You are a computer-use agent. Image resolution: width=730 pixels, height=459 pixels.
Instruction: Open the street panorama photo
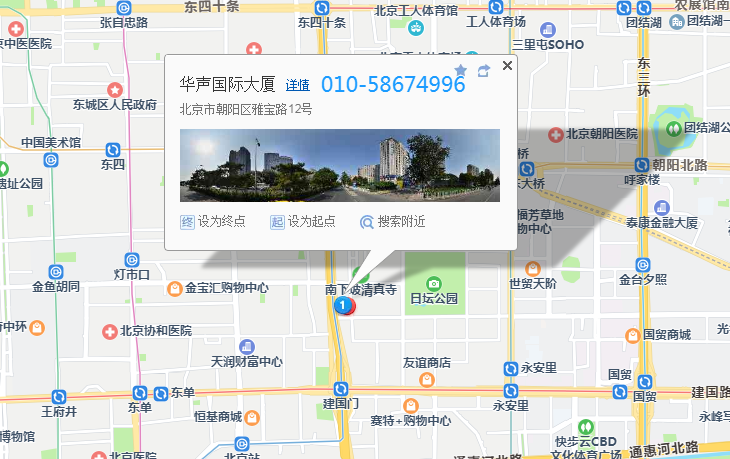tap(339, 166)
